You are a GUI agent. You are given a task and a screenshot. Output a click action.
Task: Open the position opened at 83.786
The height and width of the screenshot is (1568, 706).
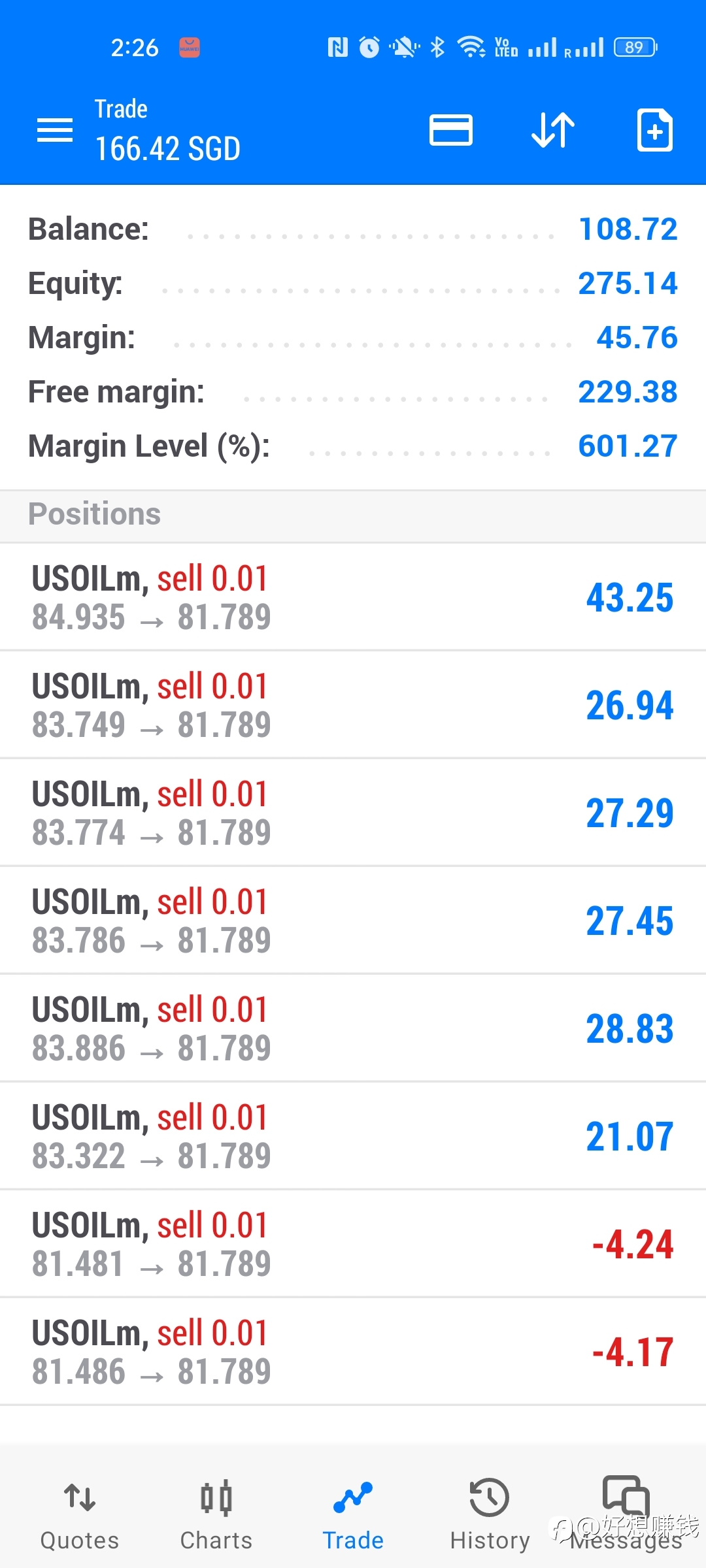coord(353,921)
